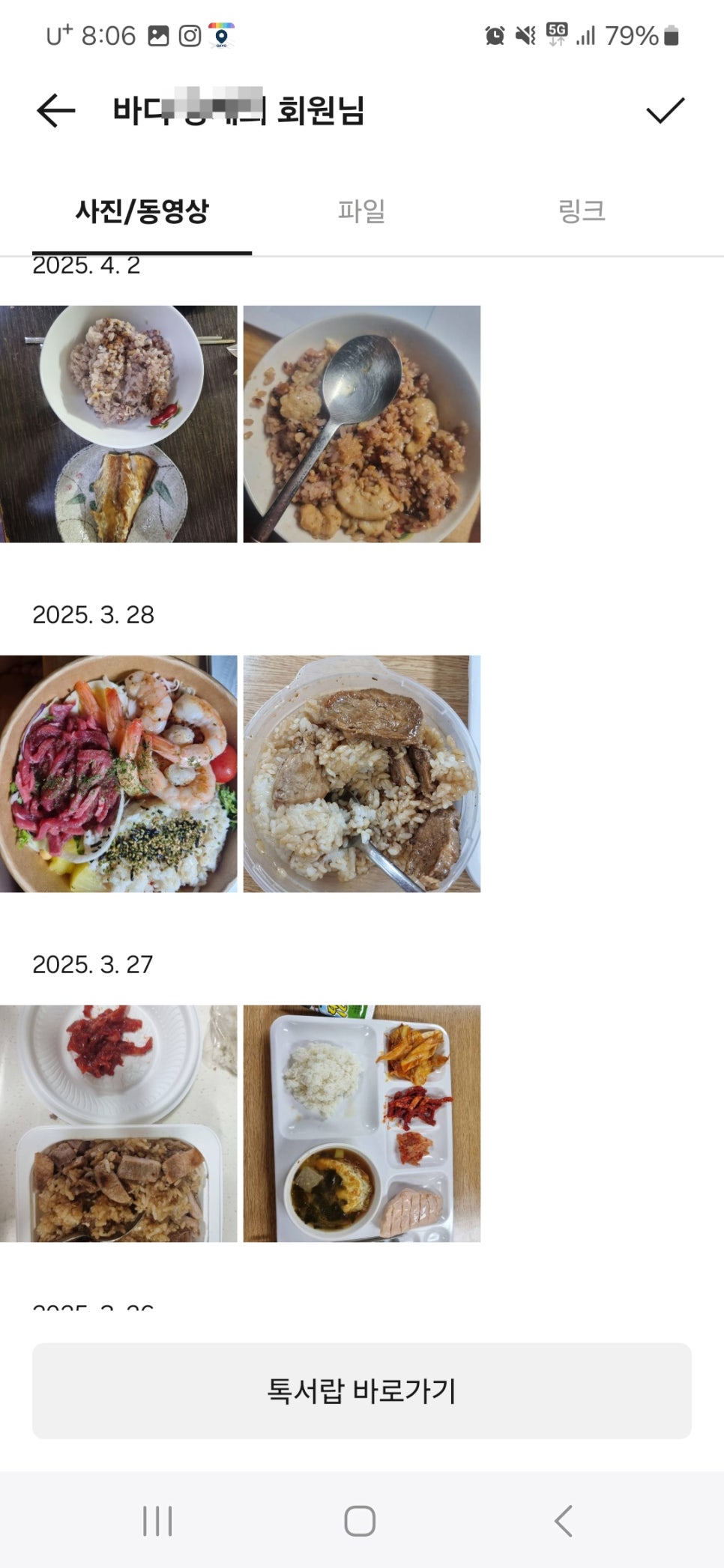Go to the home screen
724x1568 pixels.
tap(360, 1521)
